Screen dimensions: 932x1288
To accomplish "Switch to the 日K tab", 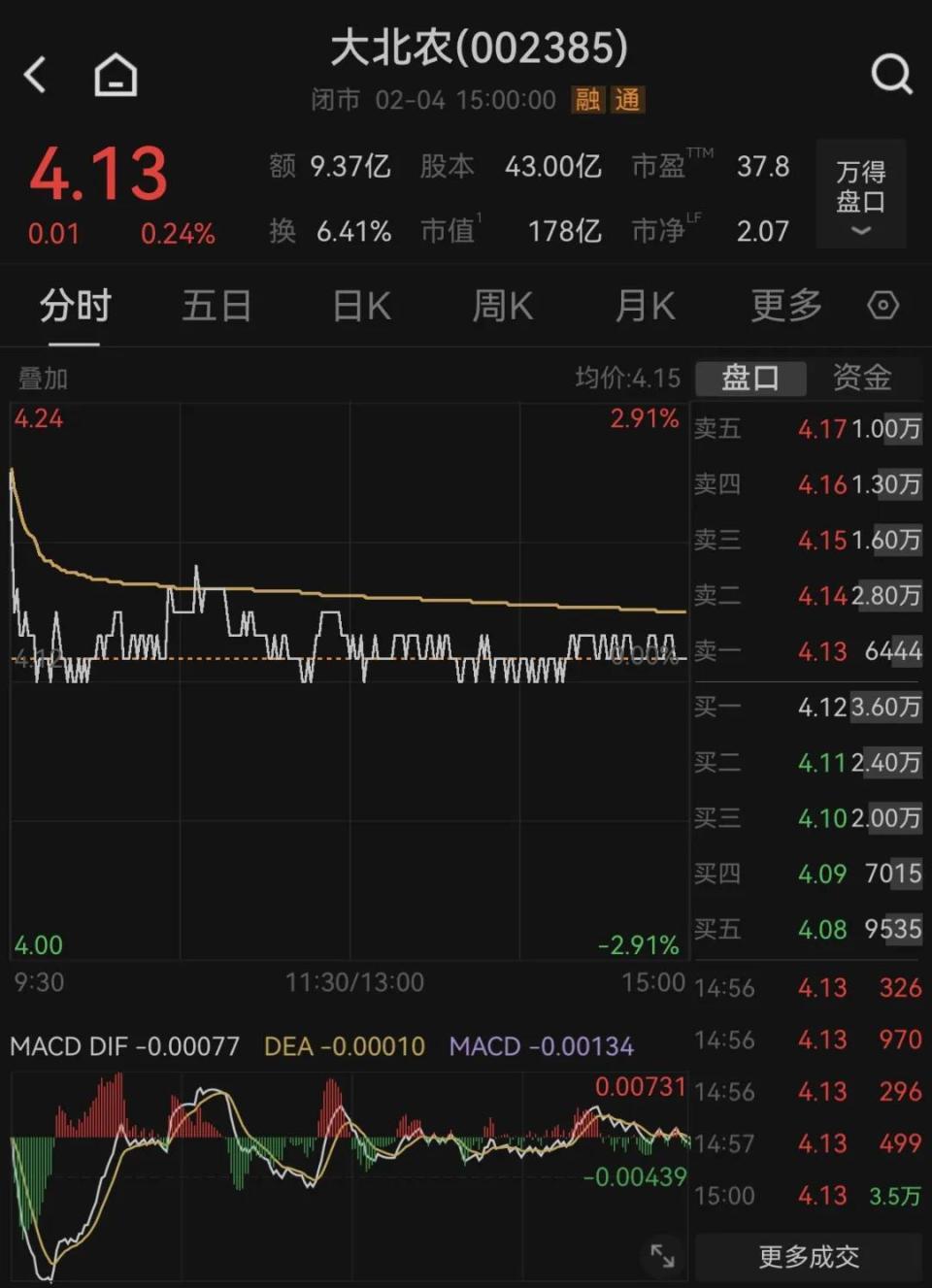I will (359, 305).
